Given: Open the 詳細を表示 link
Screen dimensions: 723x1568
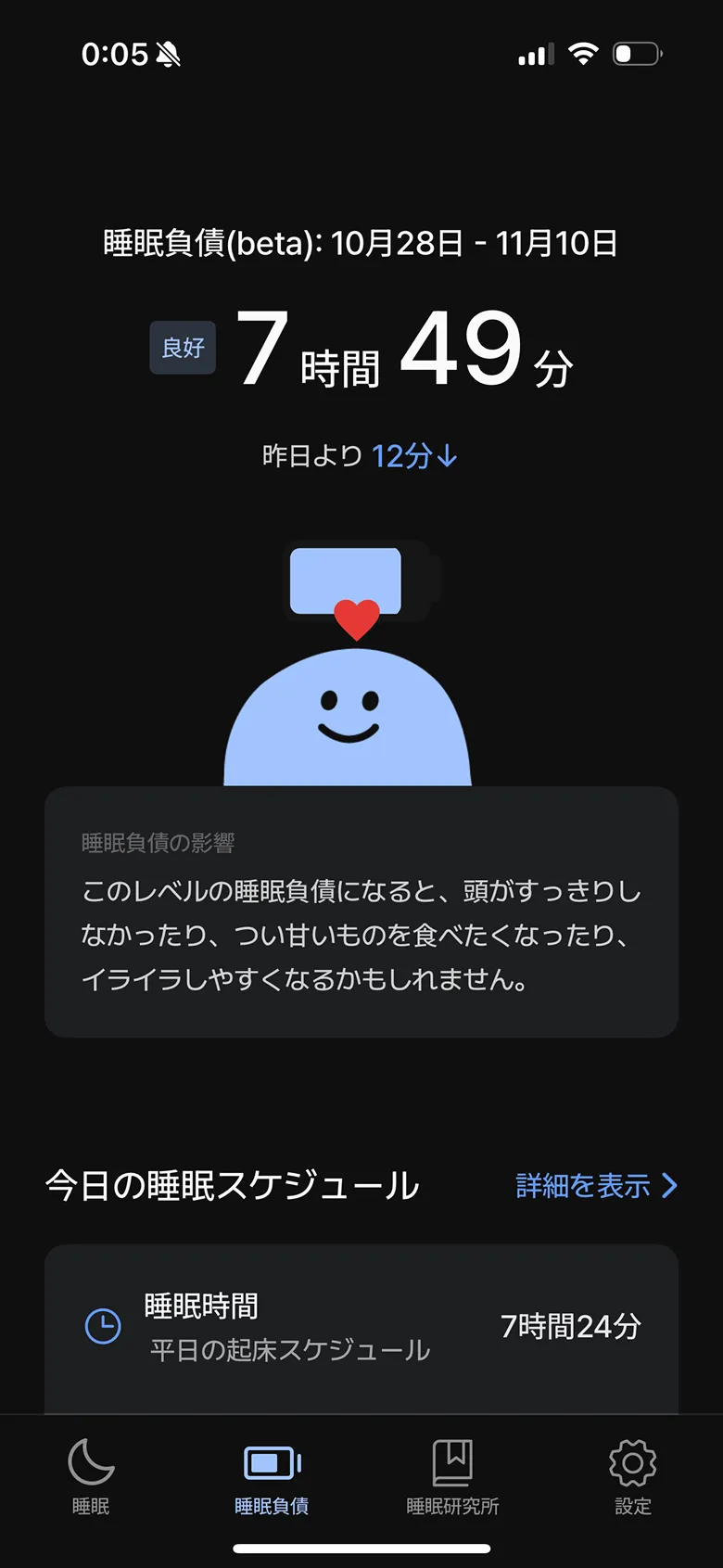Looking at the screenshot, I should [x=579, y=1186].
